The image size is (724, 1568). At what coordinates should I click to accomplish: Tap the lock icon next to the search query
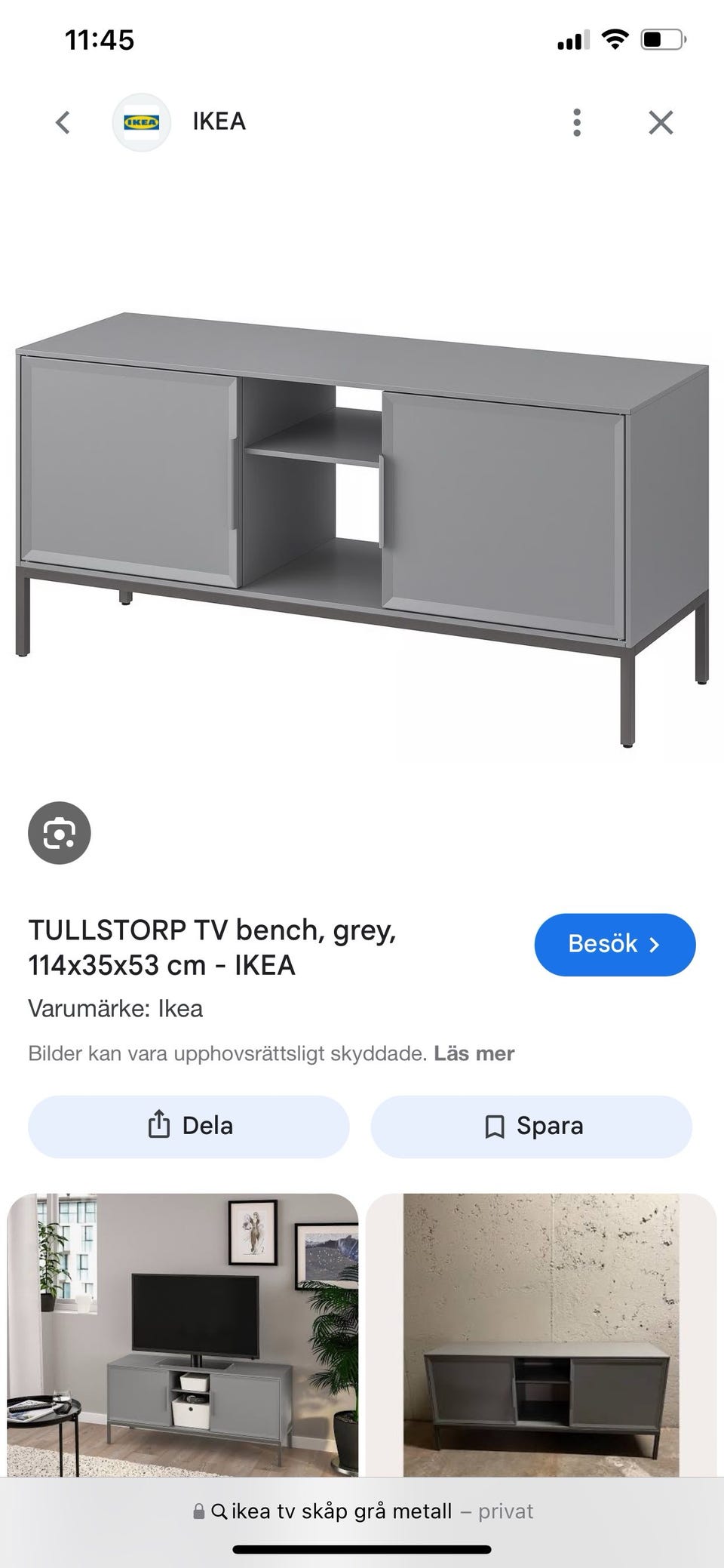pyautogui.click(x=198, y=1511)
